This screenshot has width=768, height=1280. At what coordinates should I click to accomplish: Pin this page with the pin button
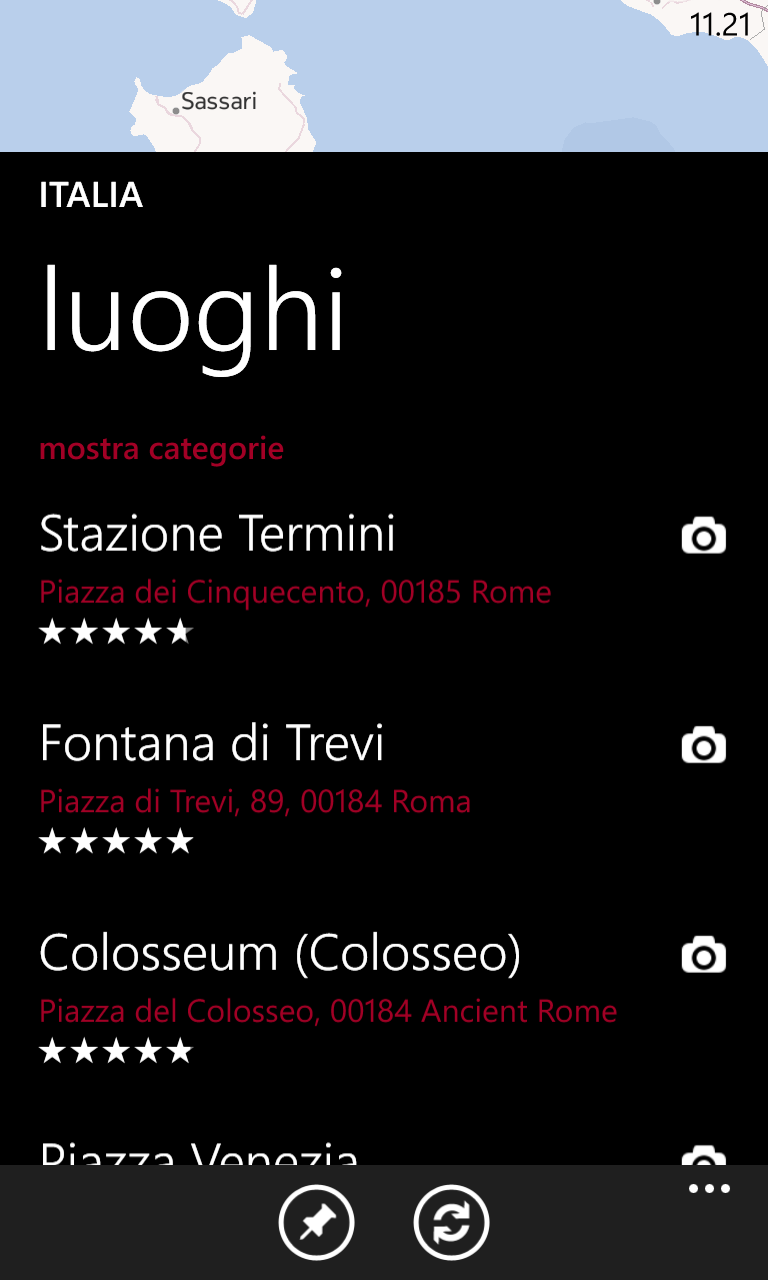[317, 1222]
